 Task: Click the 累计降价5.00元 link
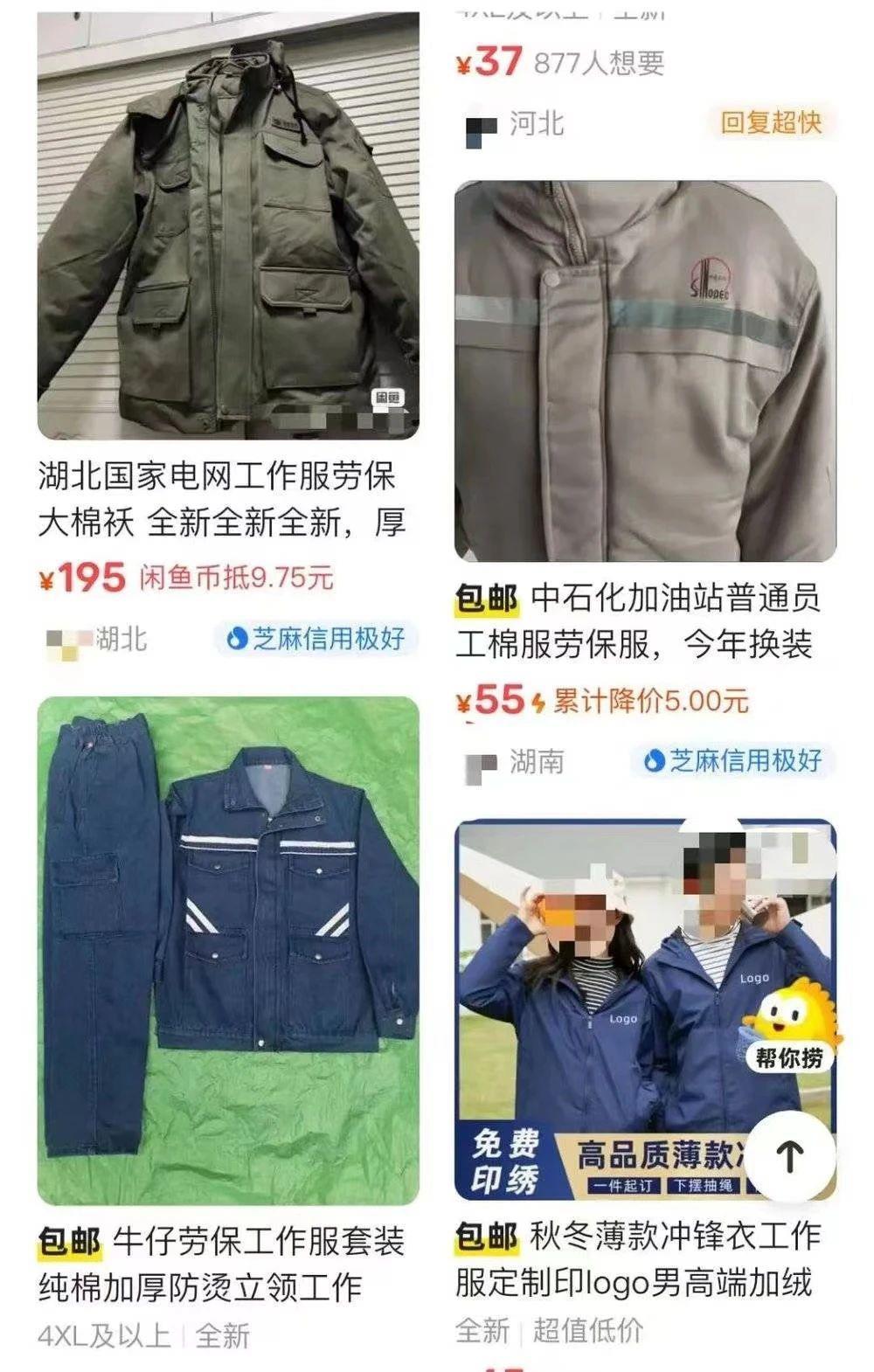click(653, 699)
